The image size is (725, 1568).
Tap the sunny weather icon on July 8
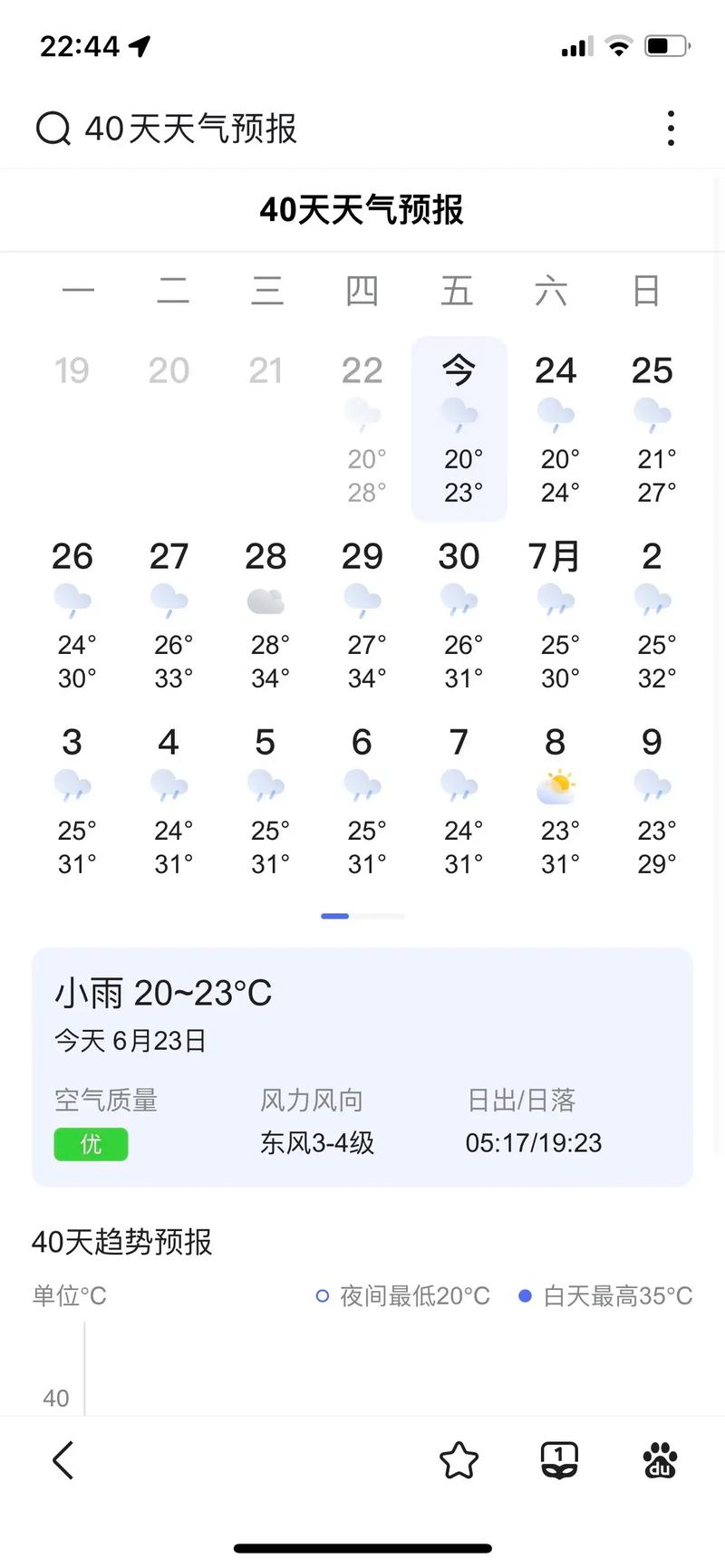click(556, 786)
